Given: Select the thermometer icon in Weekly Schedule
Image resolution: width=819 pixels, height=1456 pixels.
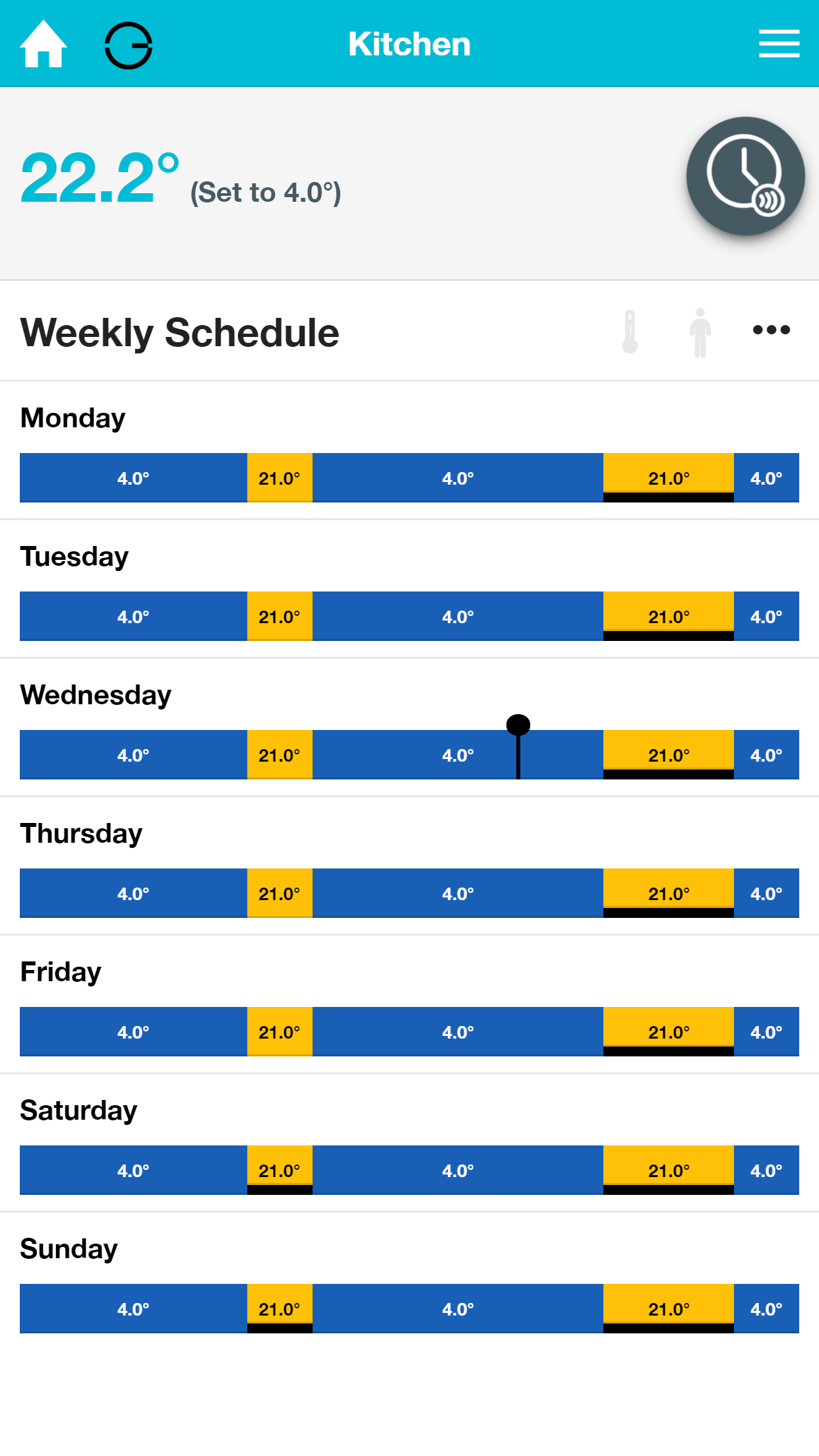Looking at the screenshot, I should pyautogui.click(x=630, y=332).
